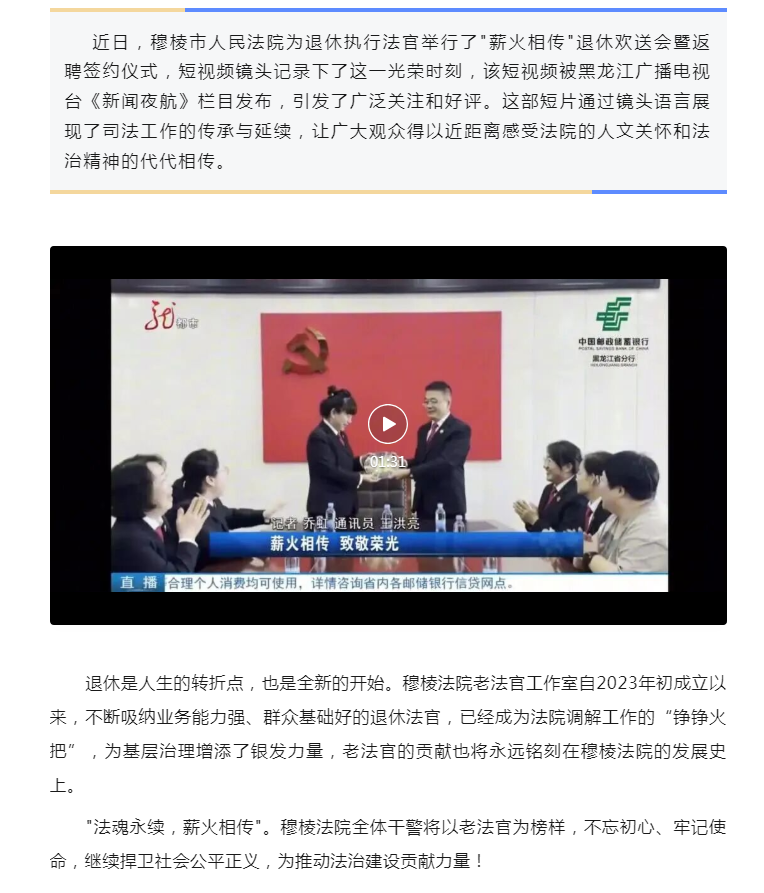Image resolution: width=764 pixels, height=893 pixels.
Task: Play the 薪火相传 news video
Action: coord(387,424)
